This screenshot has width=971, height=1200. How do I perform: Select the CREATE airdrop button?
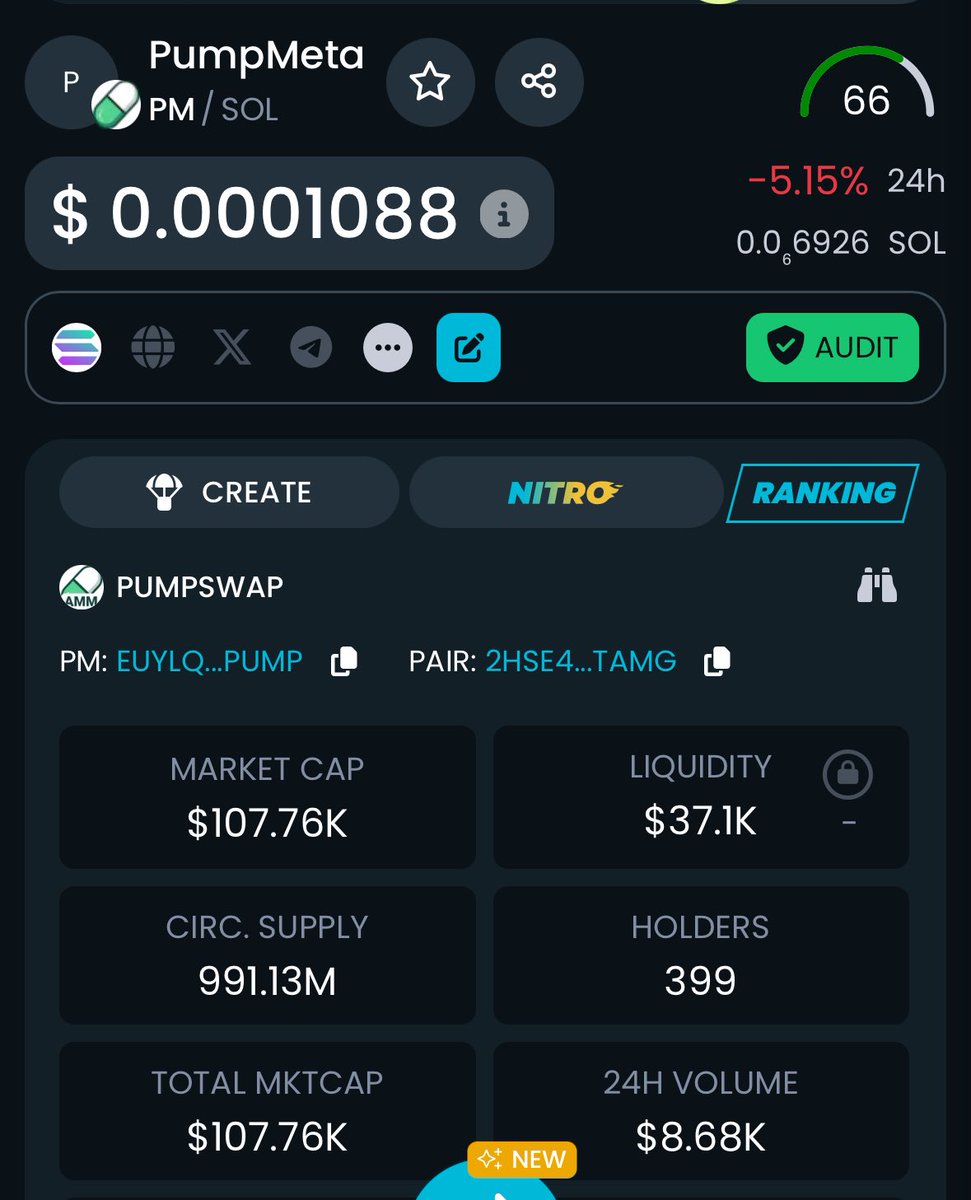229,492
